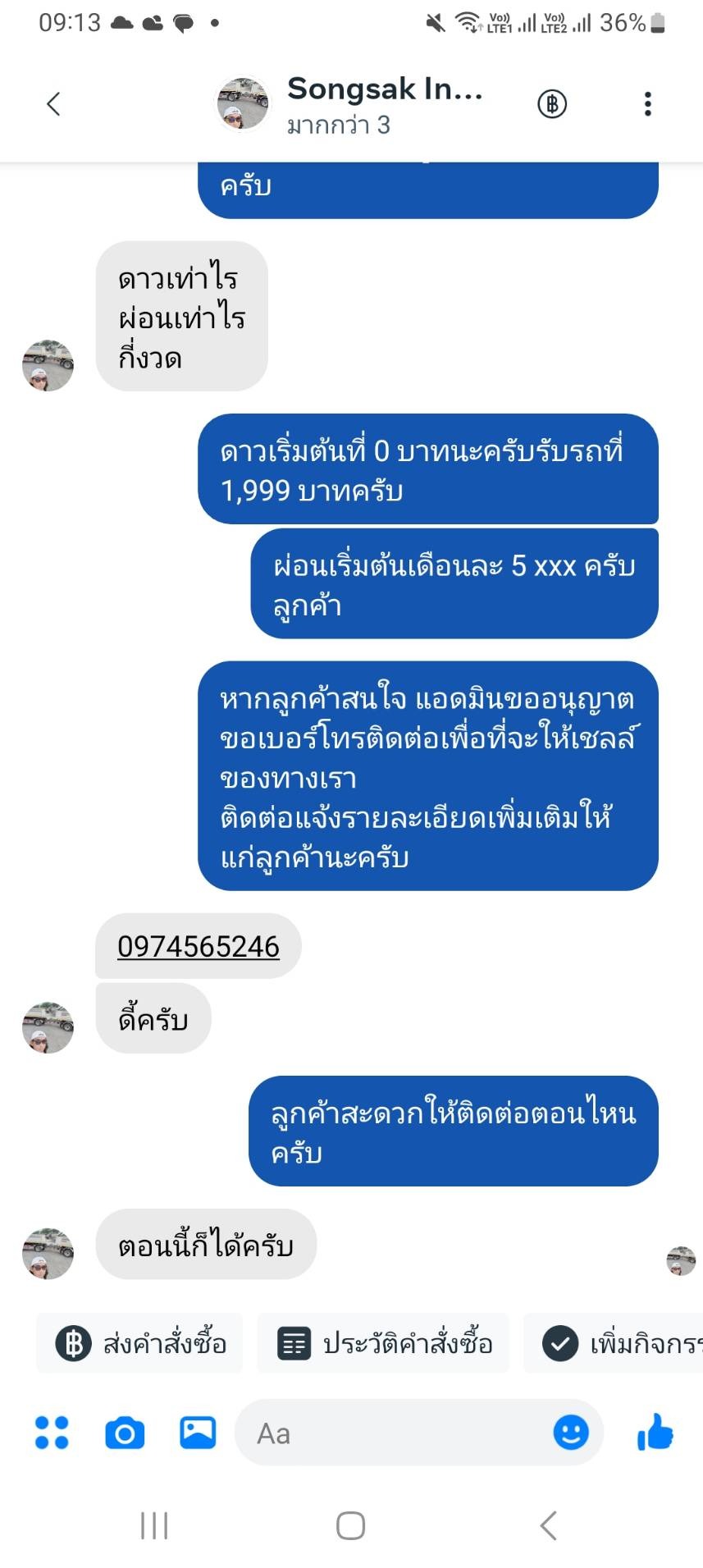Tap the เพิ่มกิจกรรม chip
The image size is (703, 1568).
coord(614,1343)
